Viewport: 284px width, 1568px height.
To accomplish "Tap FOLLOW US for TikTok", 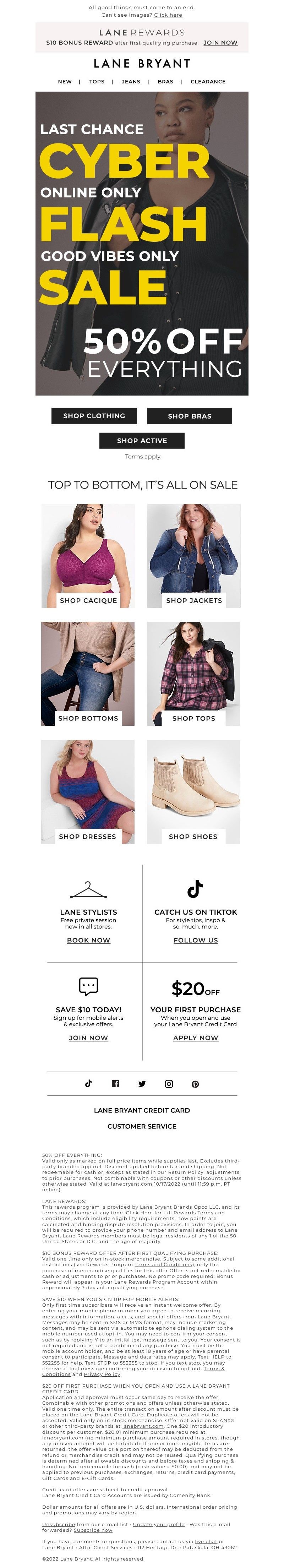I will click(x=195, y=941).
